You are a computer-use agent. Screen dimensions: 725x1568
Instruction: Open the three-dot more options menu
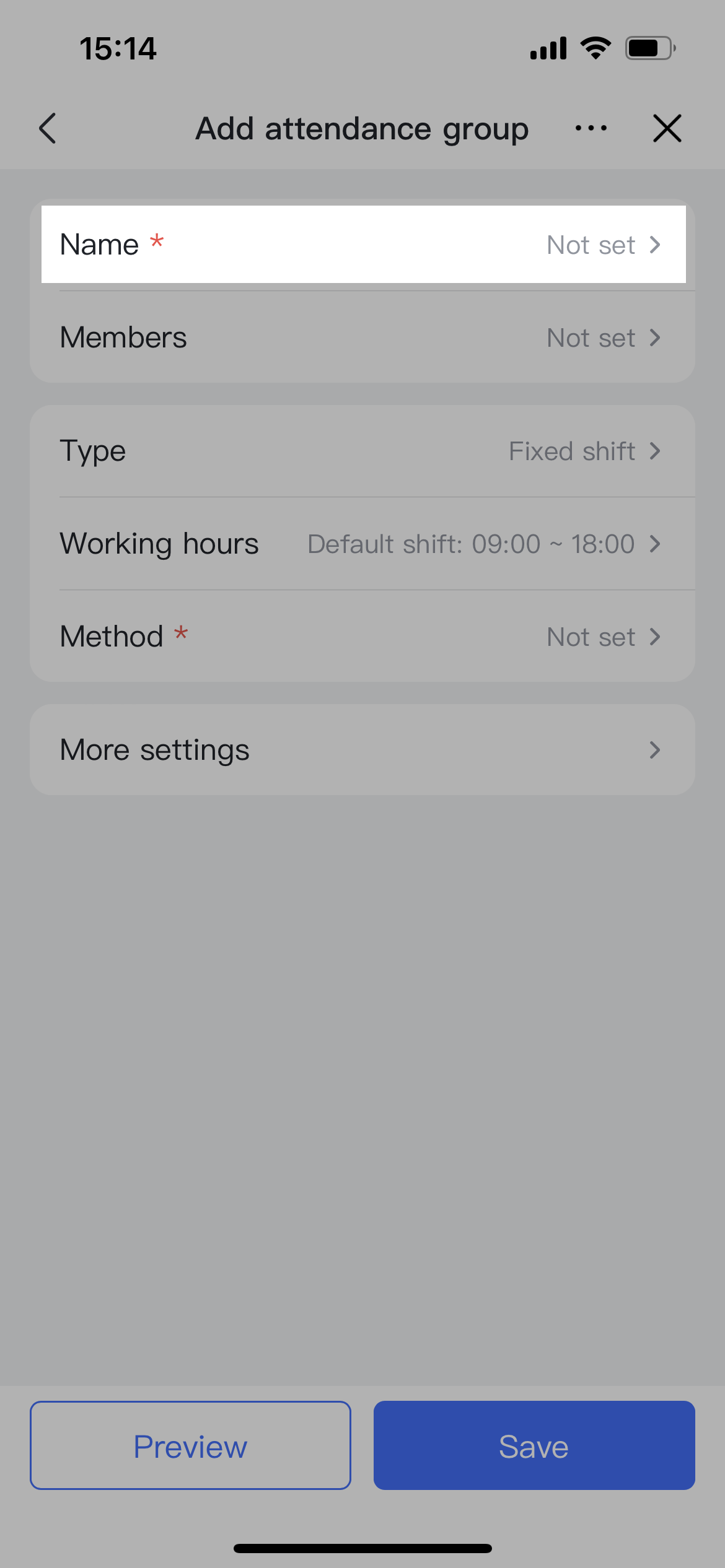(x=591, y=128)
